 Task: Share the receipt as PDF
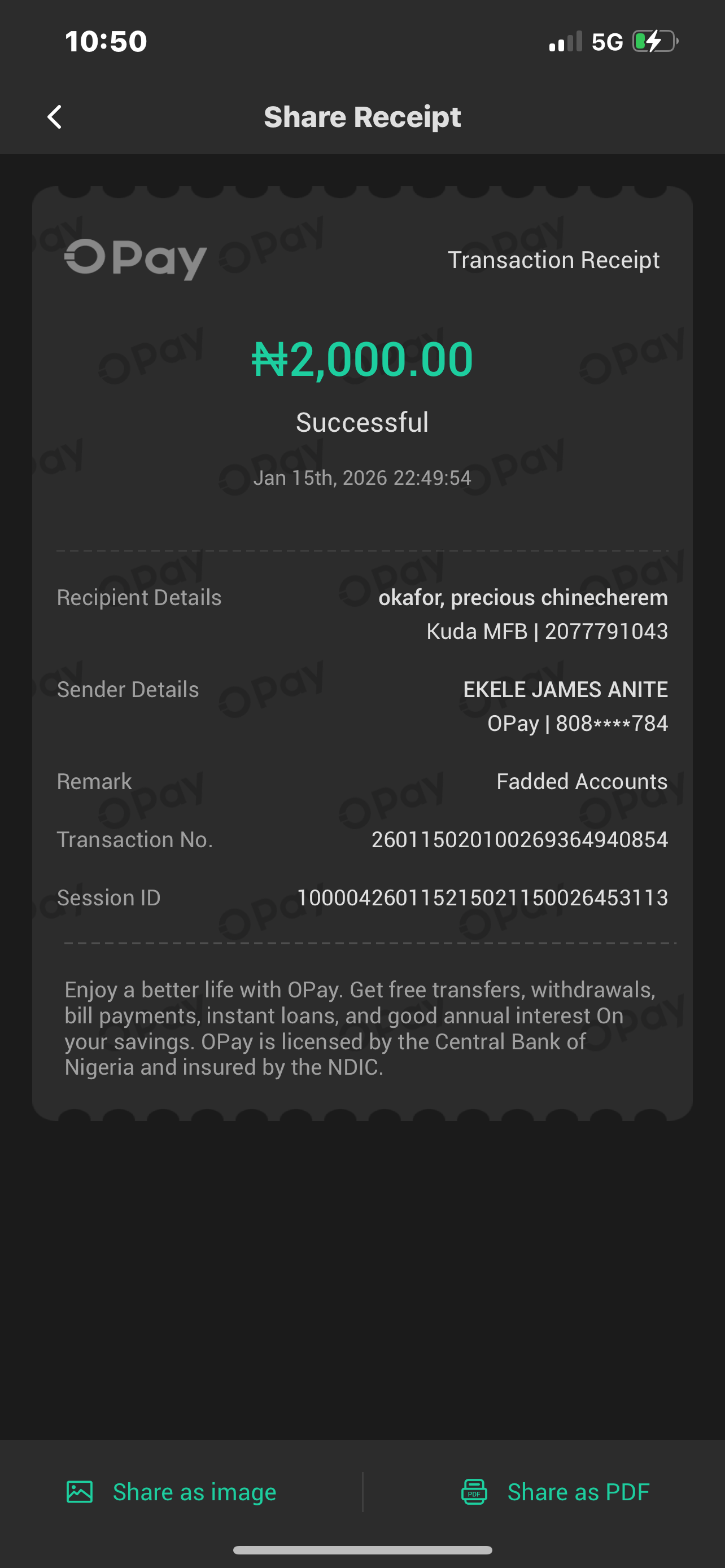[x=555, y=1492]
